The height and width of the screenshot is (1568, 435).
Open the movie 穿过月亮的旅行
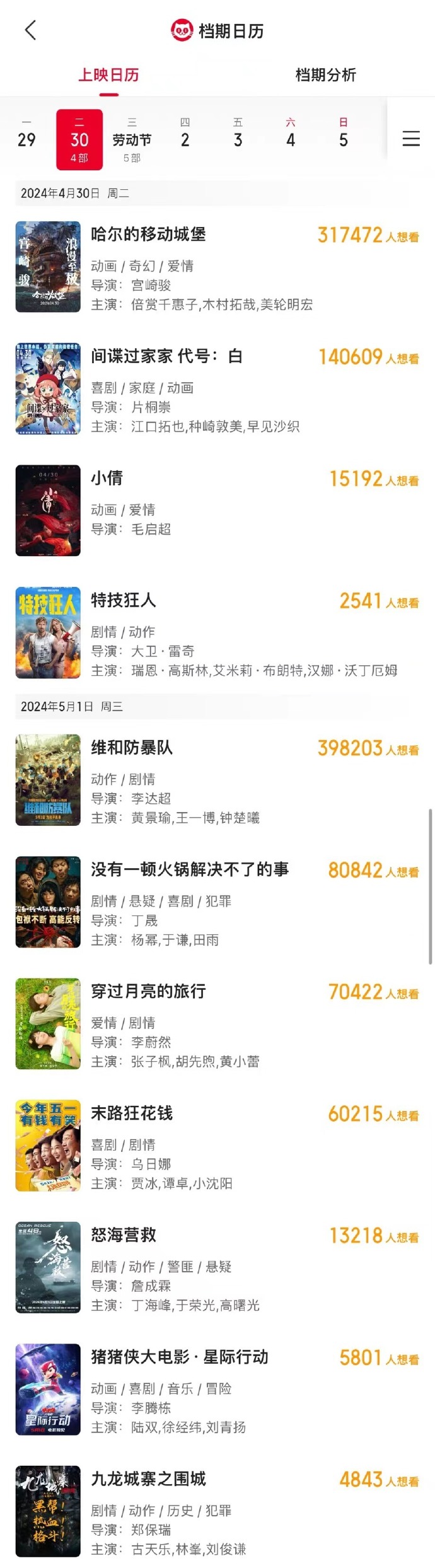(x=149, y=991)
